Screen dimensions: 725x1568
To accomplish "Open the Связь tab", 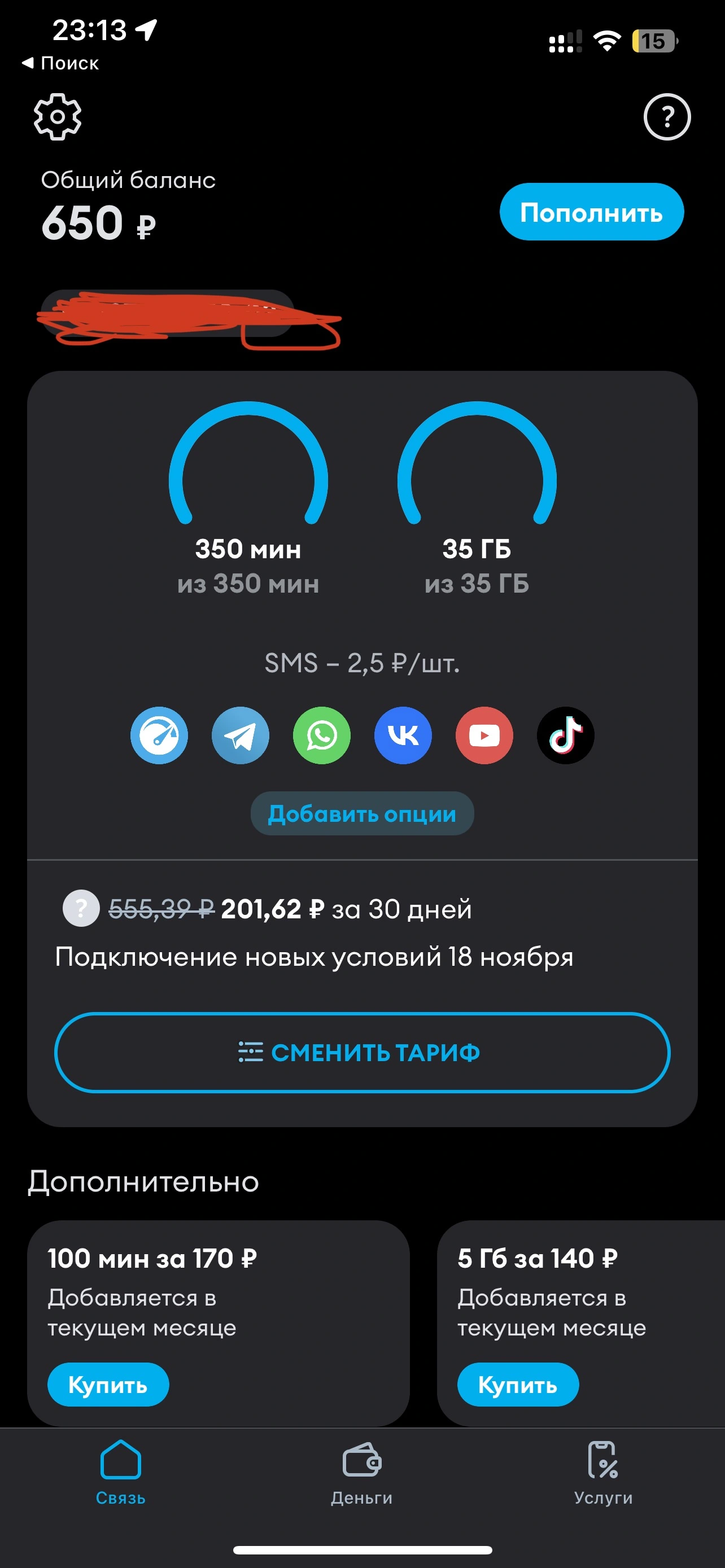I will tap(120, 1473).
